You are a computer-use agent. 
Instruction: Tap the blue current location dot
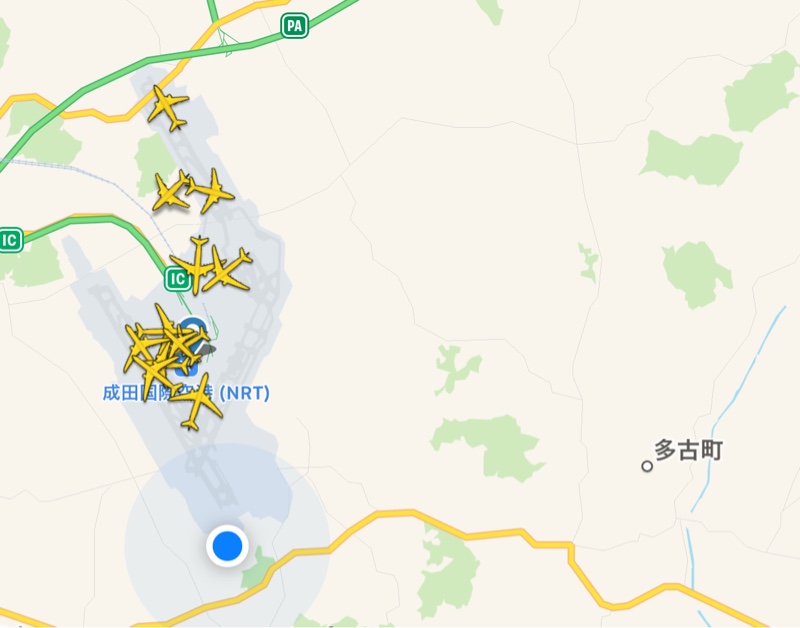[x=227, y=547]
